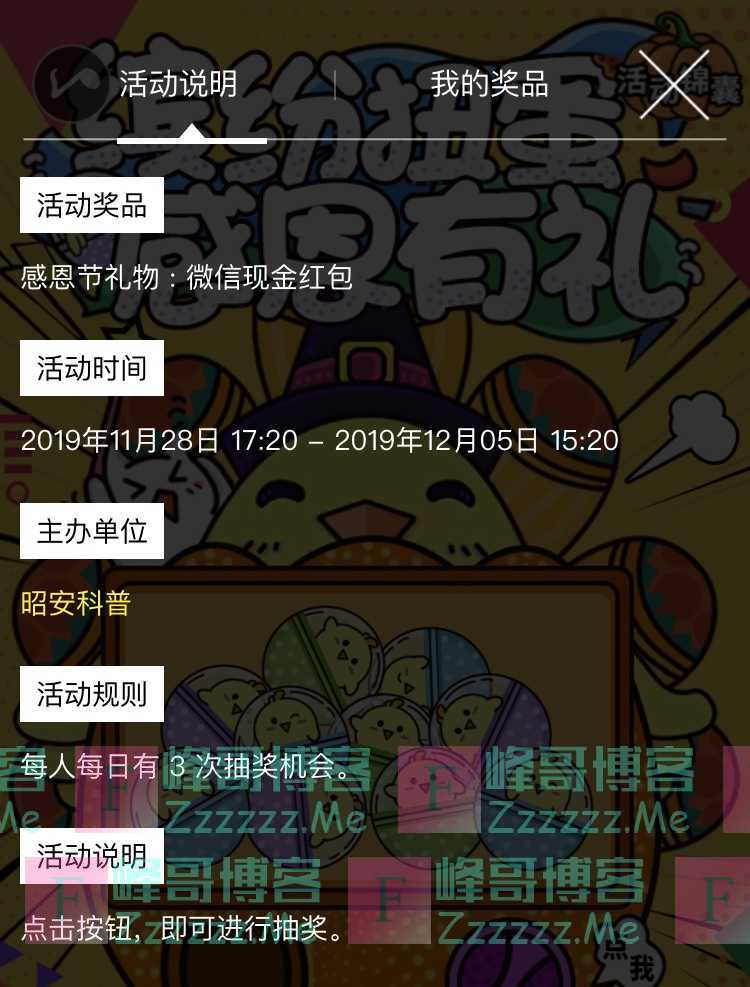Click the 活动规则 section header
Screen dimensions: 750x987
[92, 694]
